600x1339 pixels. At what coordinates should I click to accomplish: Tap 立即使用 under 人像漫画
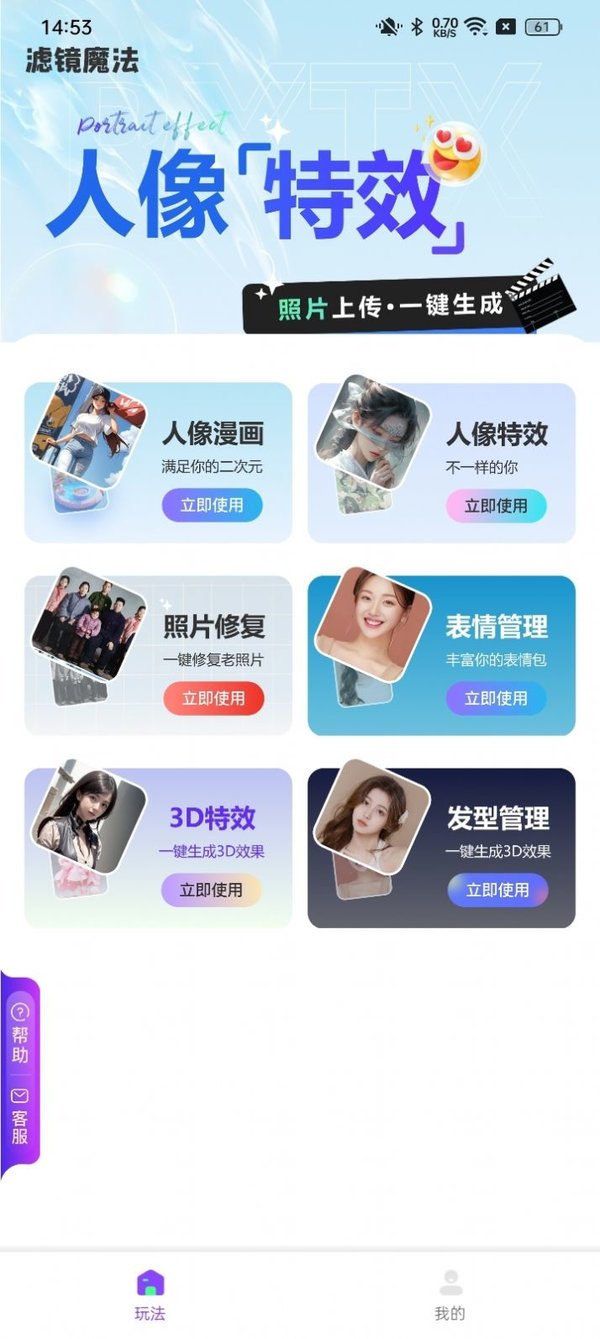coord(212,506)
